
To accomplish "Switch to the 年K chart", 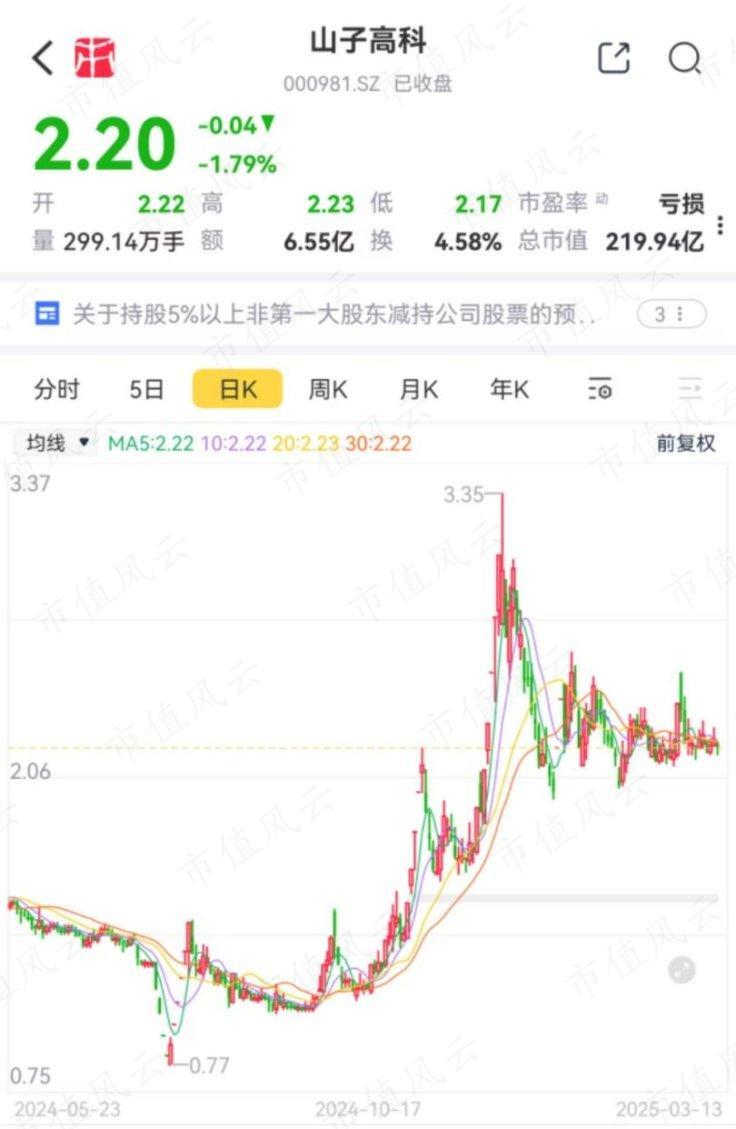I will [x=509, y=389].
